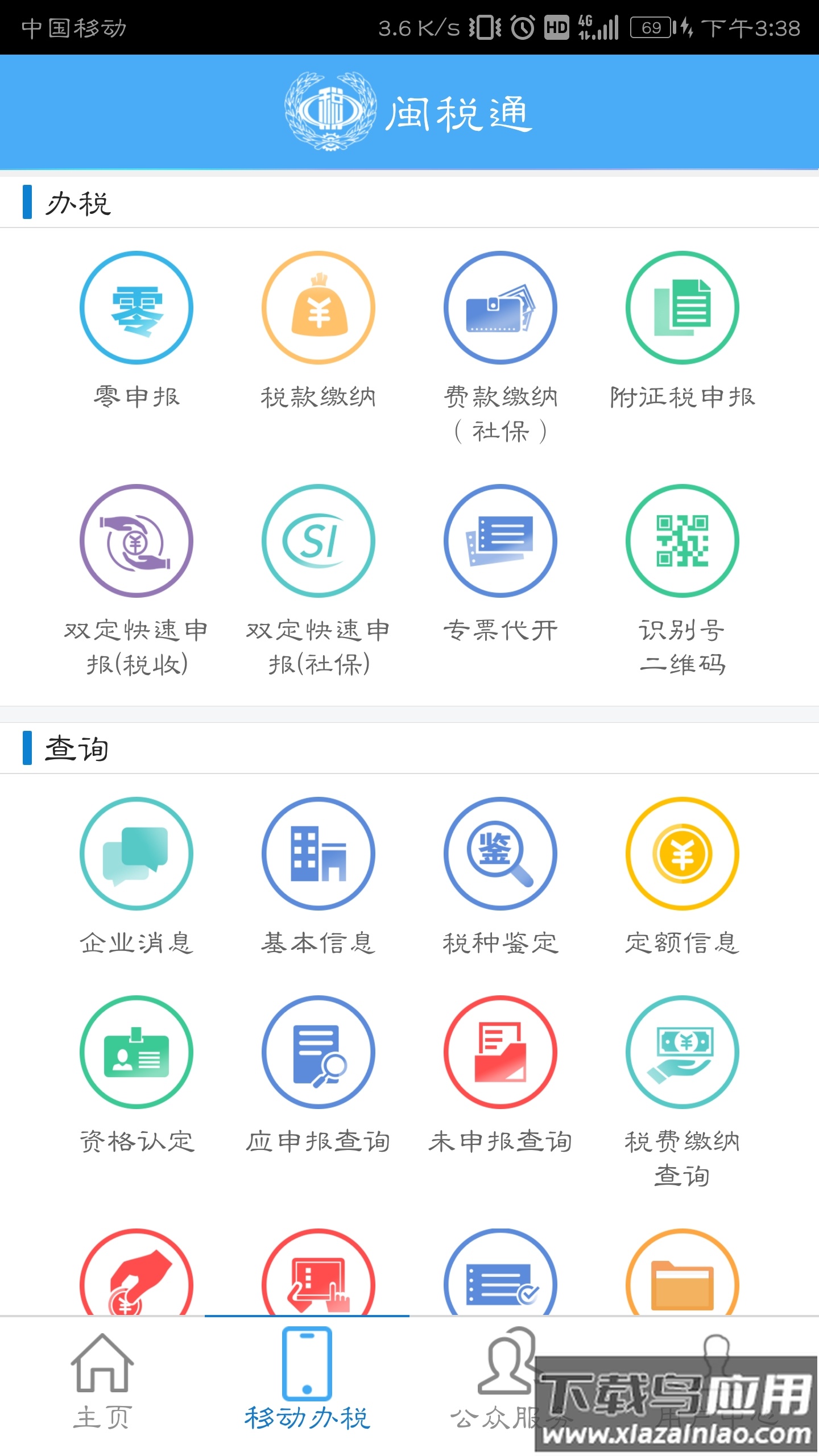Tap the 识别号二维码 QR code icon
The width and height of the screenshot is (819, 1456).
(682, 541)
